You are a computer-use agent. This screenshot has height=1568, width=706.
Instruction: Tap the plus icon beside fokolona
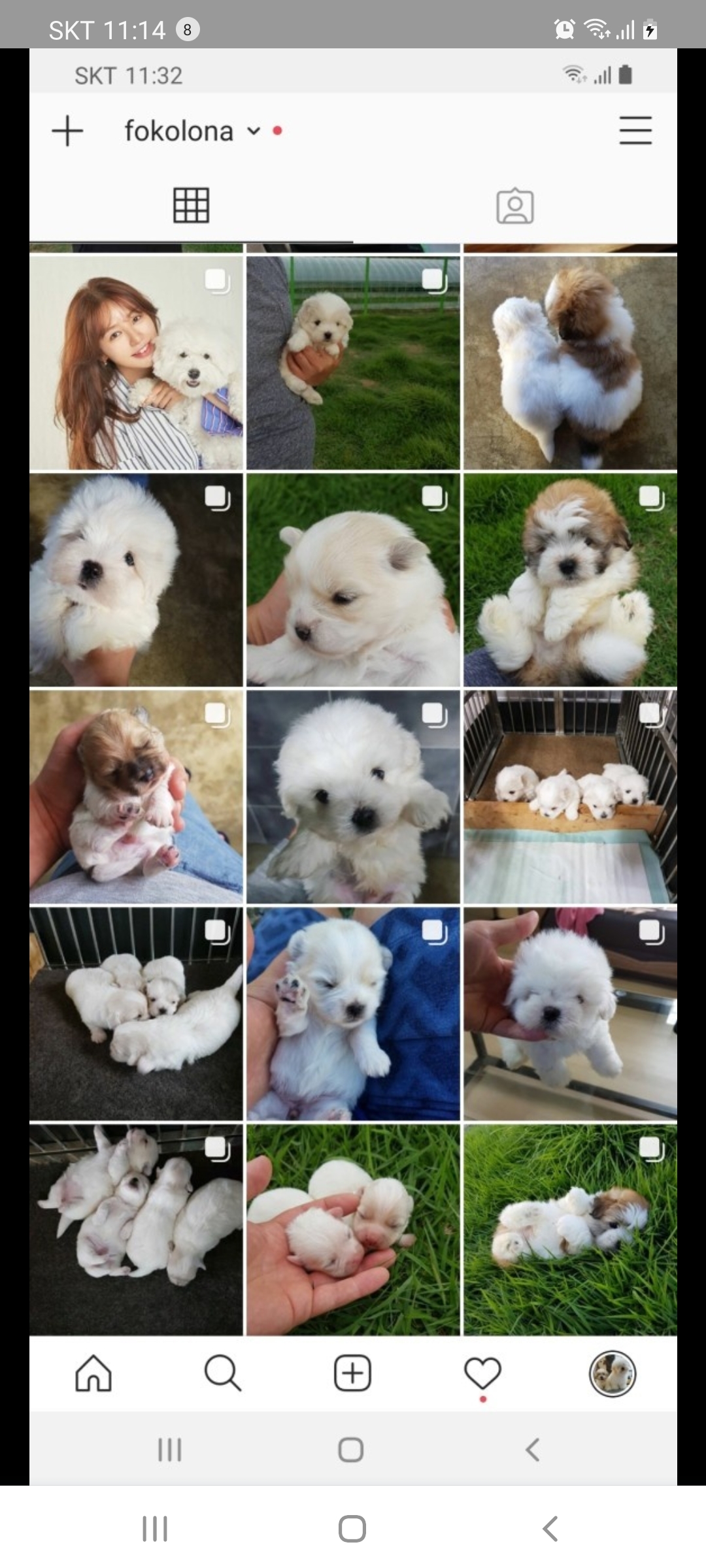pos(67,131)
